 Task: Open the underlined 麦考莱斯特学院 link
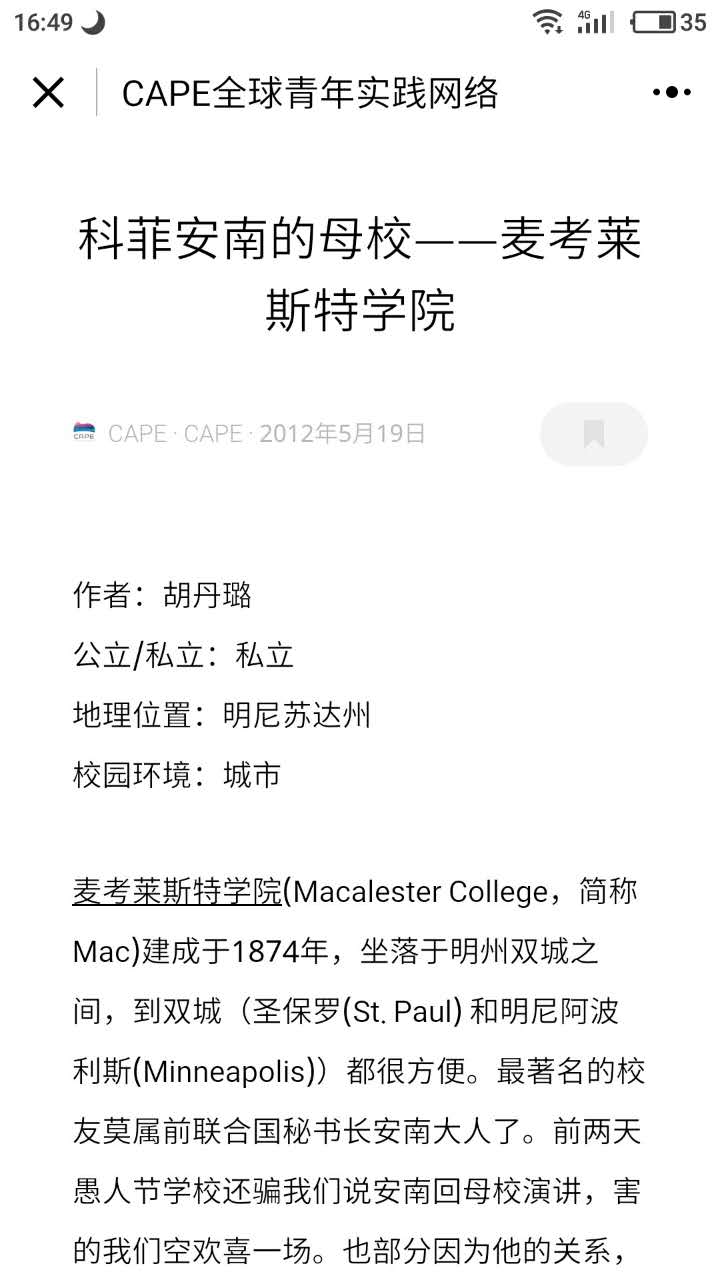pos(177,892)
